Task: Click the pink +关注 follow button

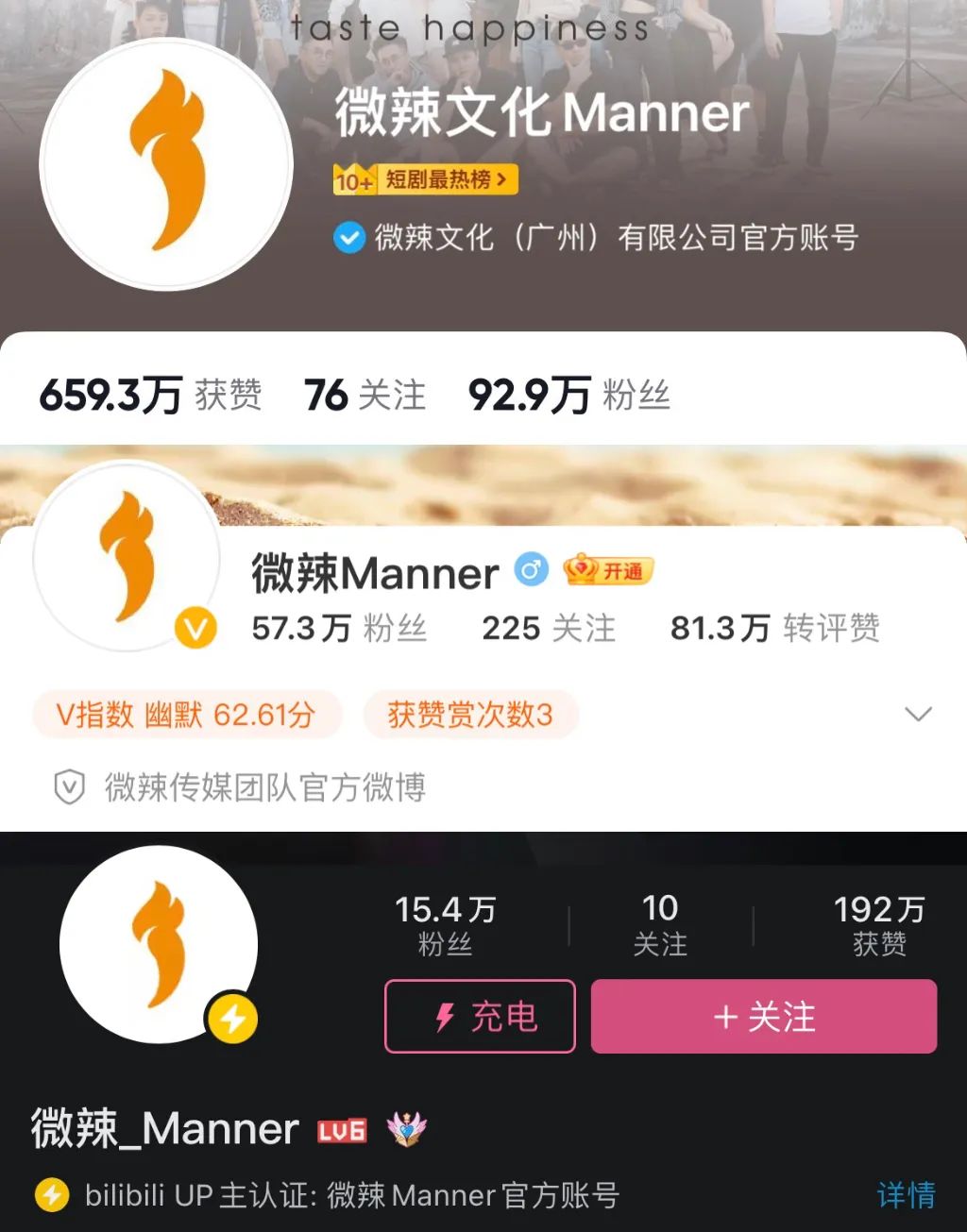Action: 763,1016
